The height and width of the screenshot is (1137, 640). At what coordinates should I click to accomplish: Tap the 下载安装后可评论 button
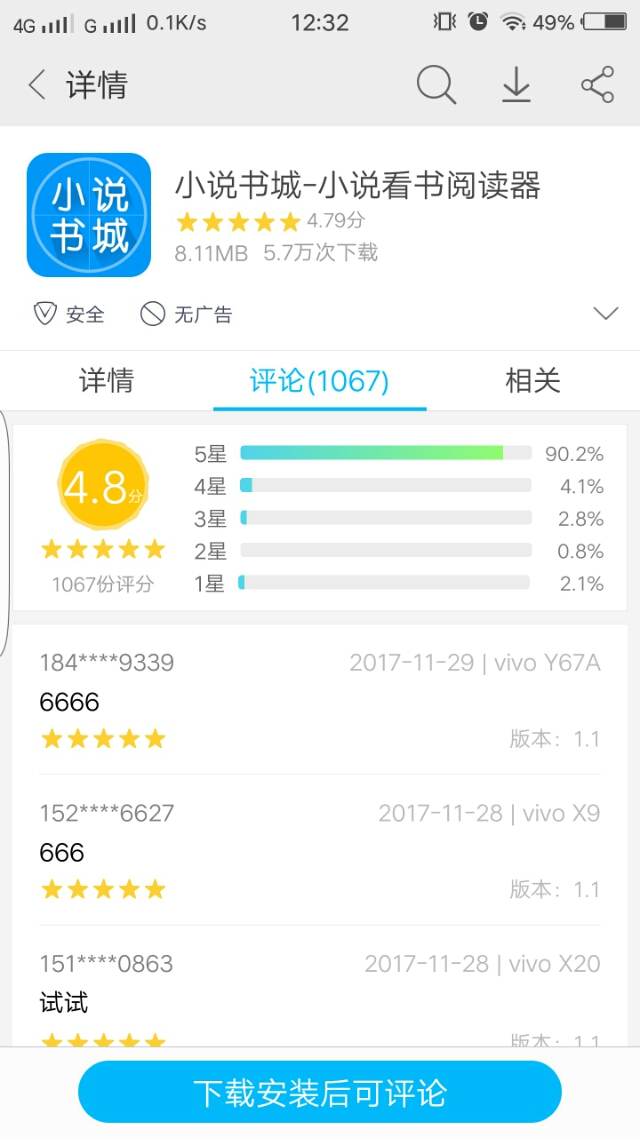click(320, 1092)
